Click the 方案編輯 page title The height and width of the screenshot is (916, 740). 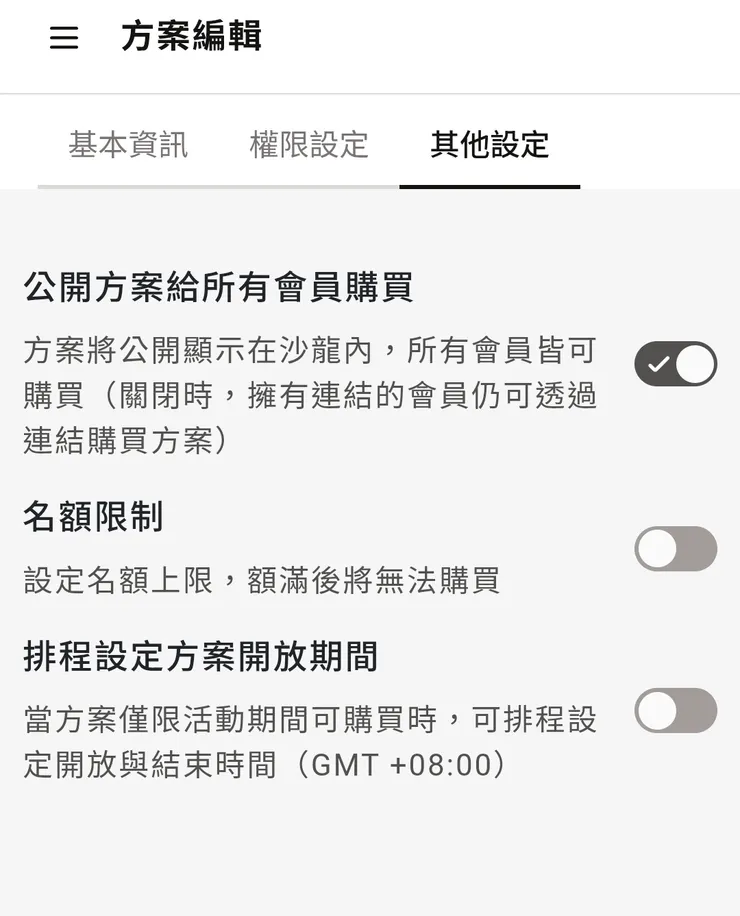coord(190,38)
